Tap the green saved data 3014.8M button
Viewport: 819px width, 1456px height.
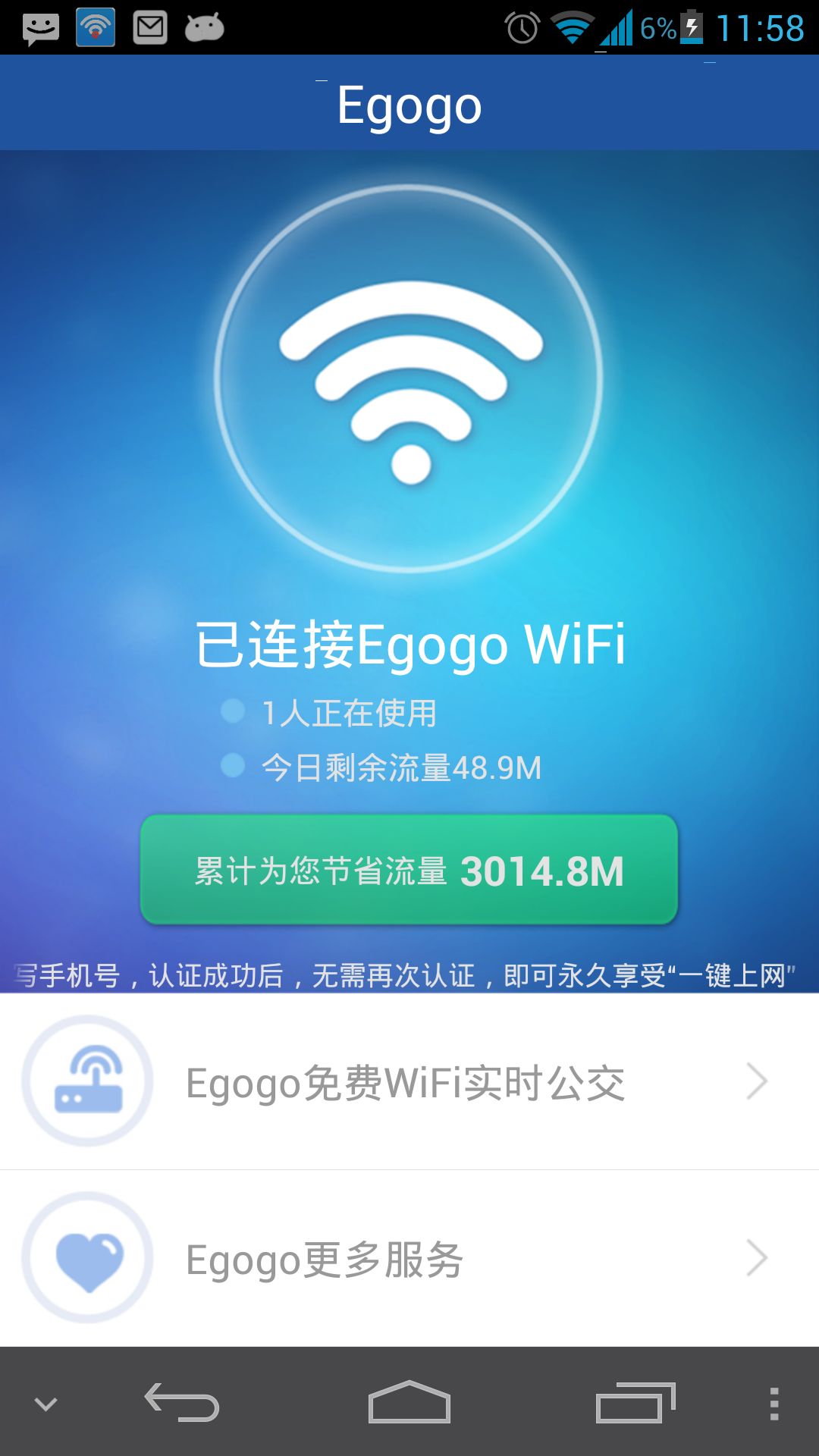pos(409,870)
